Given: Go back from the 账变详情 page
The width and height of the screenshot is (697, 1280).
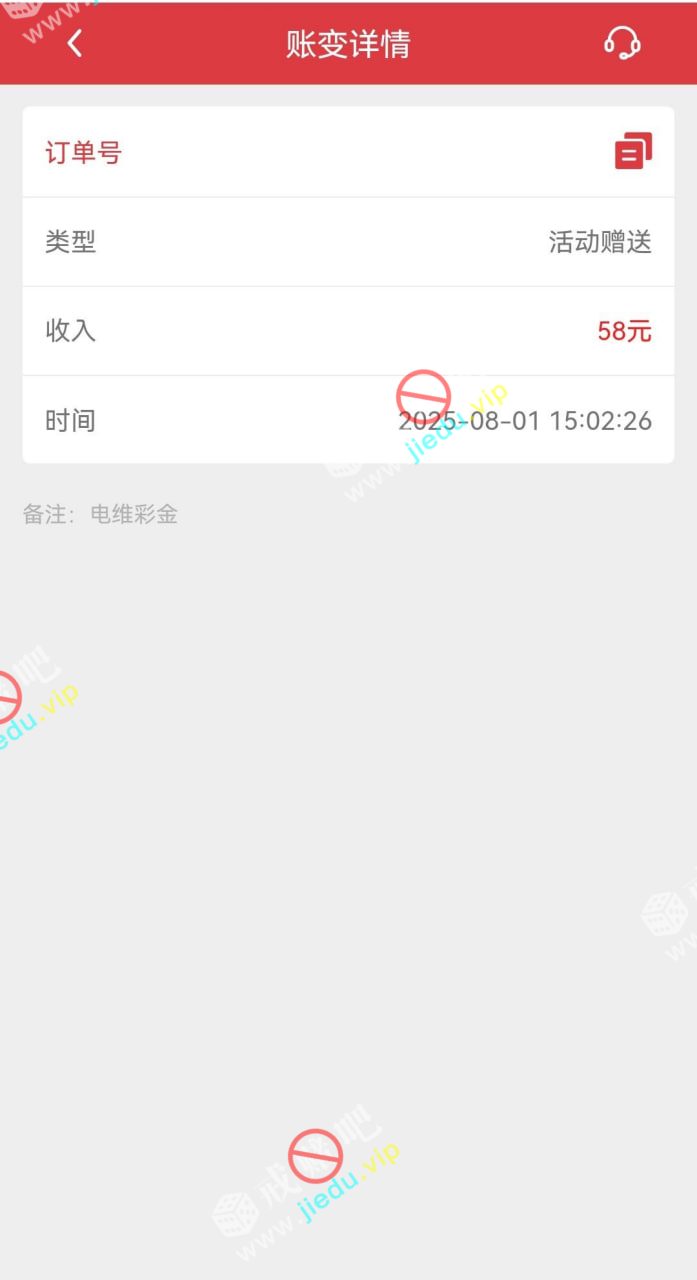Looking at the screenshot, I should click(75, 43).
